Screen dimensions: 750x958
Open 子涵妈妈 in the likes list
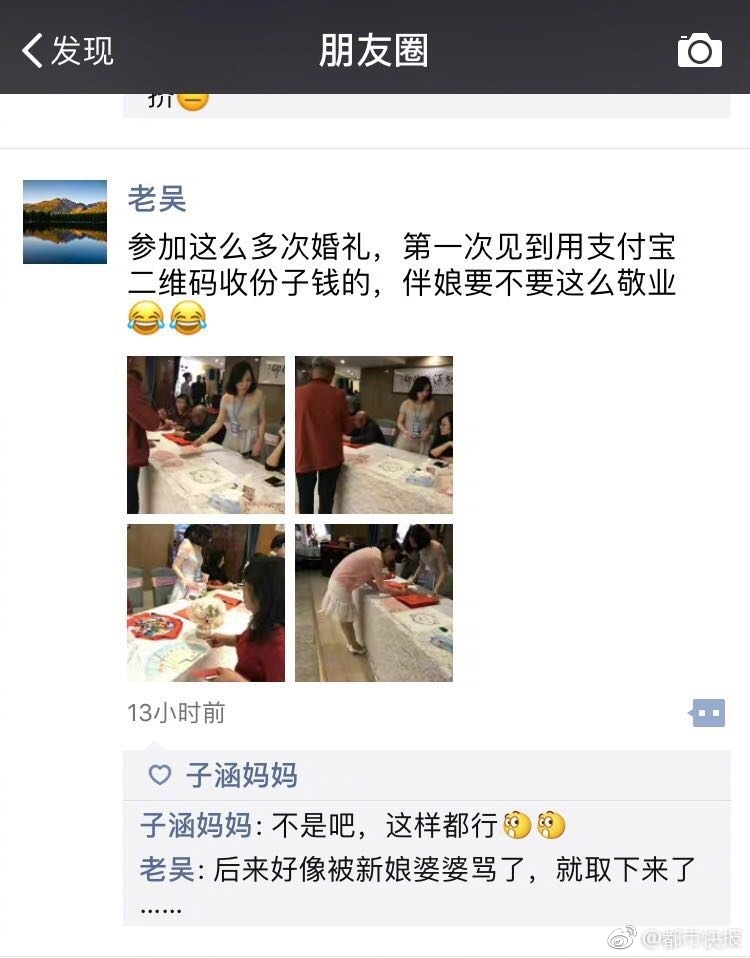click(x=241, y=775)
